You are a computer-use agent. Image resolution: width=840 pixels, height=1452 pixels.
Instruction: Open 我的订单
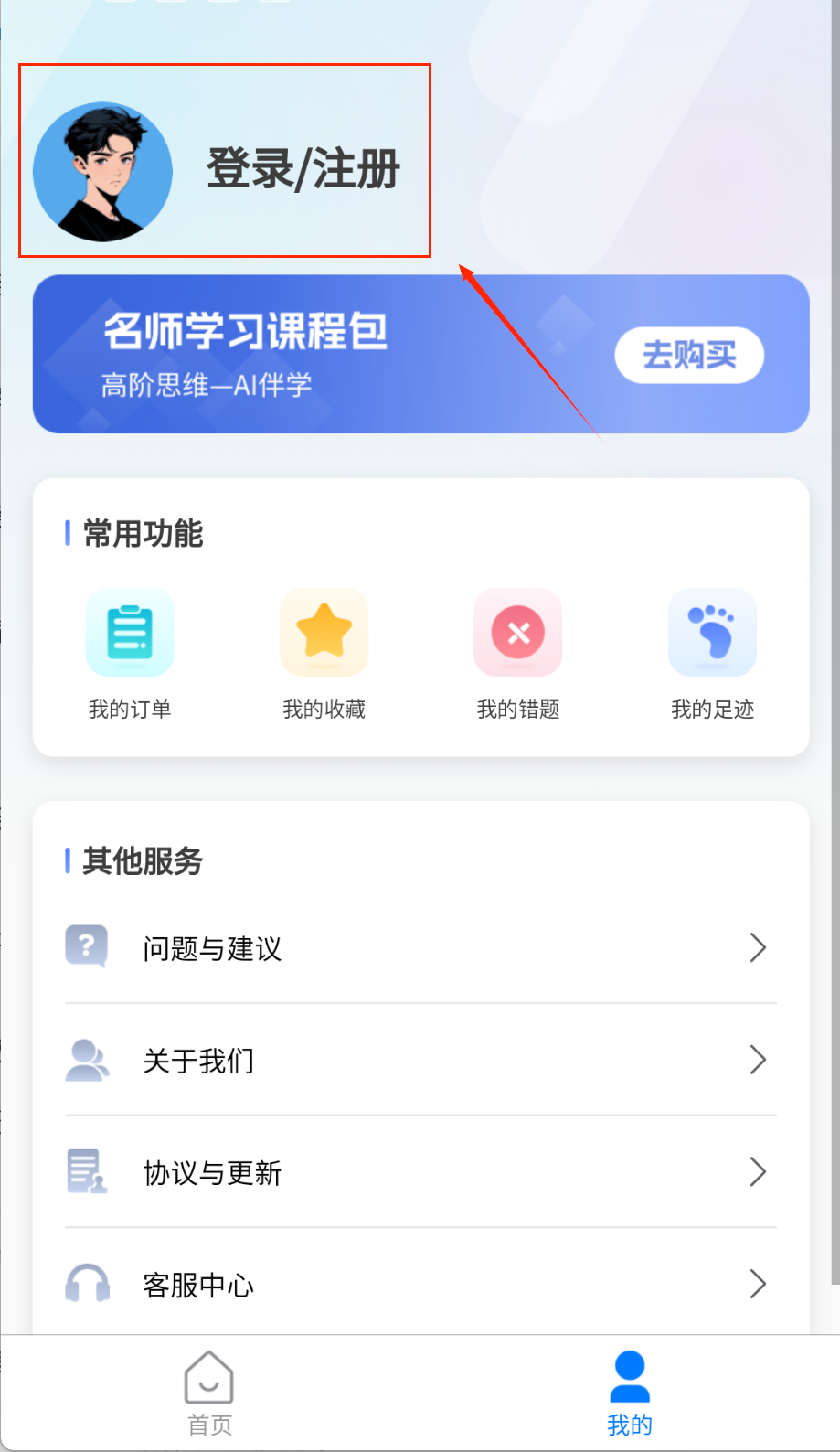coord(130,653)
